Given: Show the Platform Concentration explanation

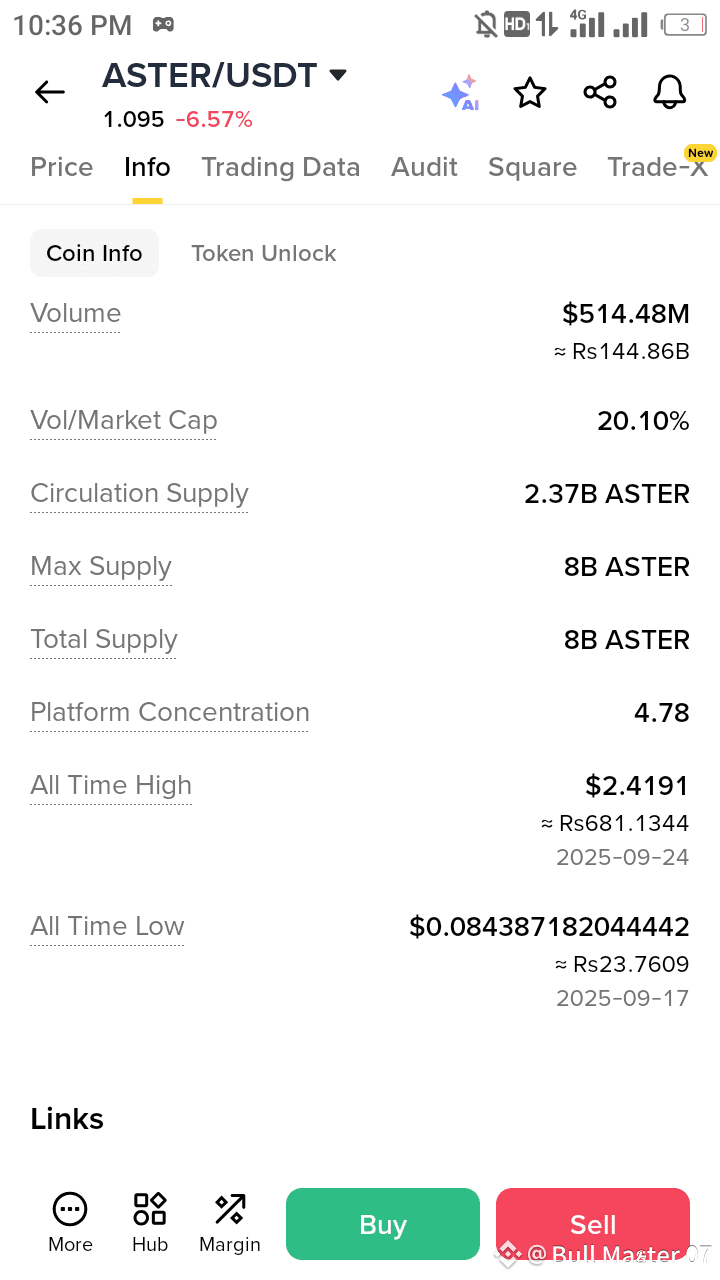Looking at the screenshot, I should [x=170, y=713].
